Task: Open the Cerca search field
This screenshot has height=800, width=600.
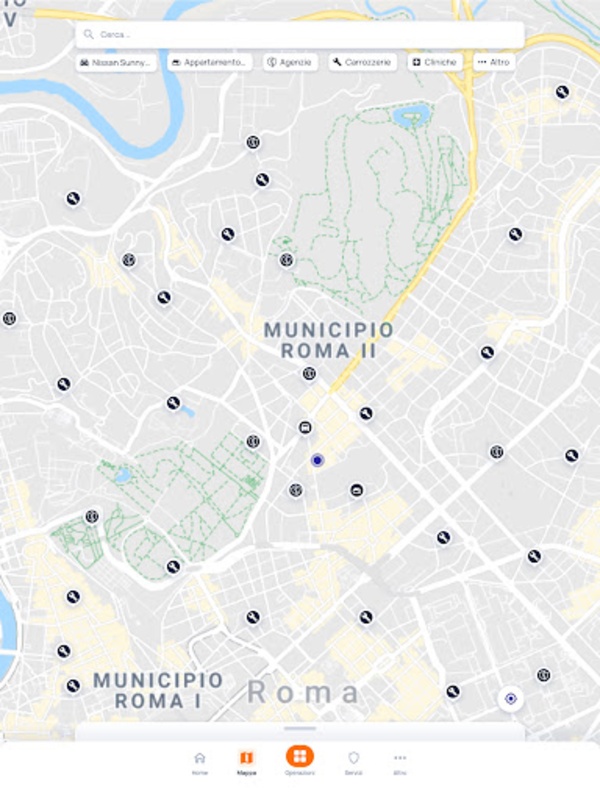Action: (x=300, y=34)
